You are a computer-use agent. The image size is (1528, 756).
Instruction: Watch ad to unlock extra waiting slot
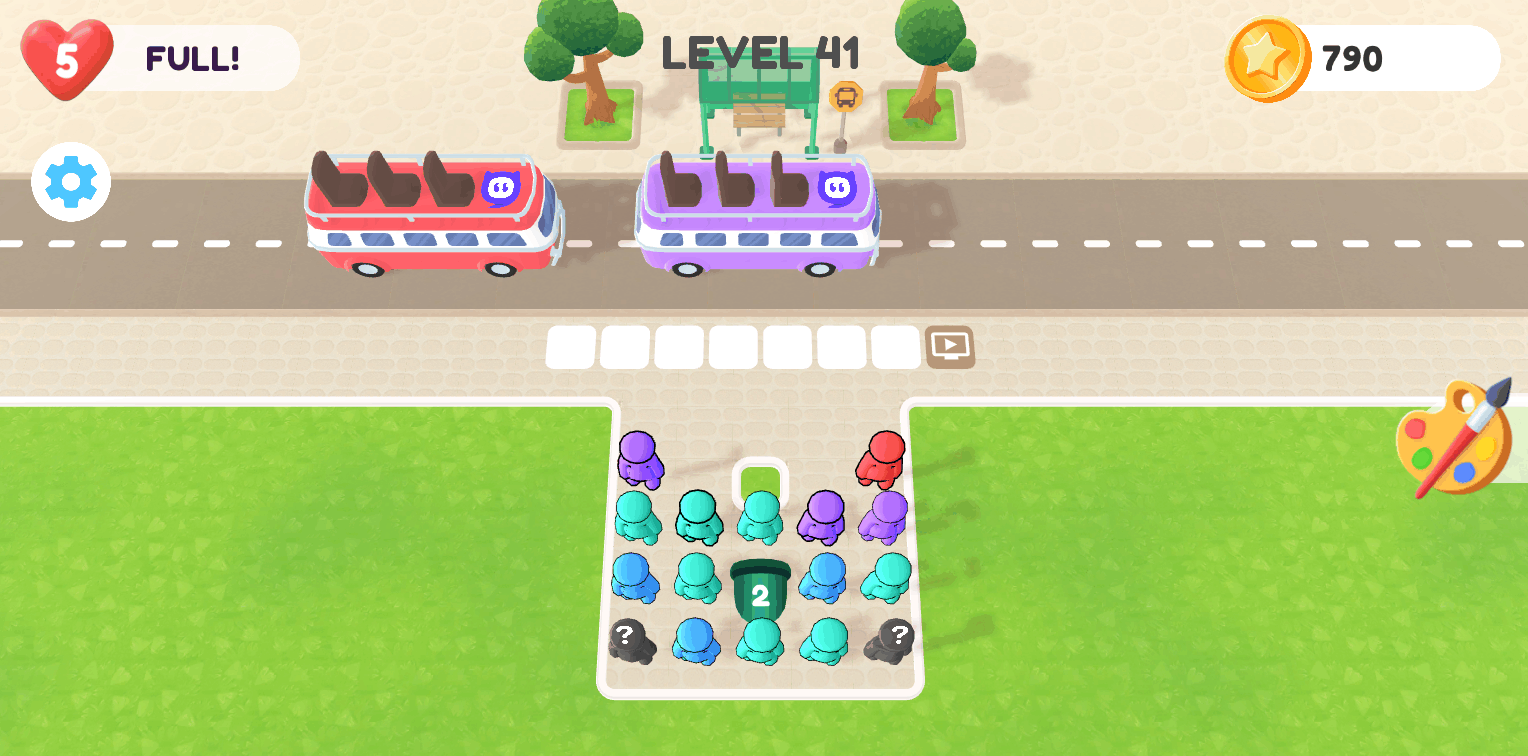pos(949,347)
